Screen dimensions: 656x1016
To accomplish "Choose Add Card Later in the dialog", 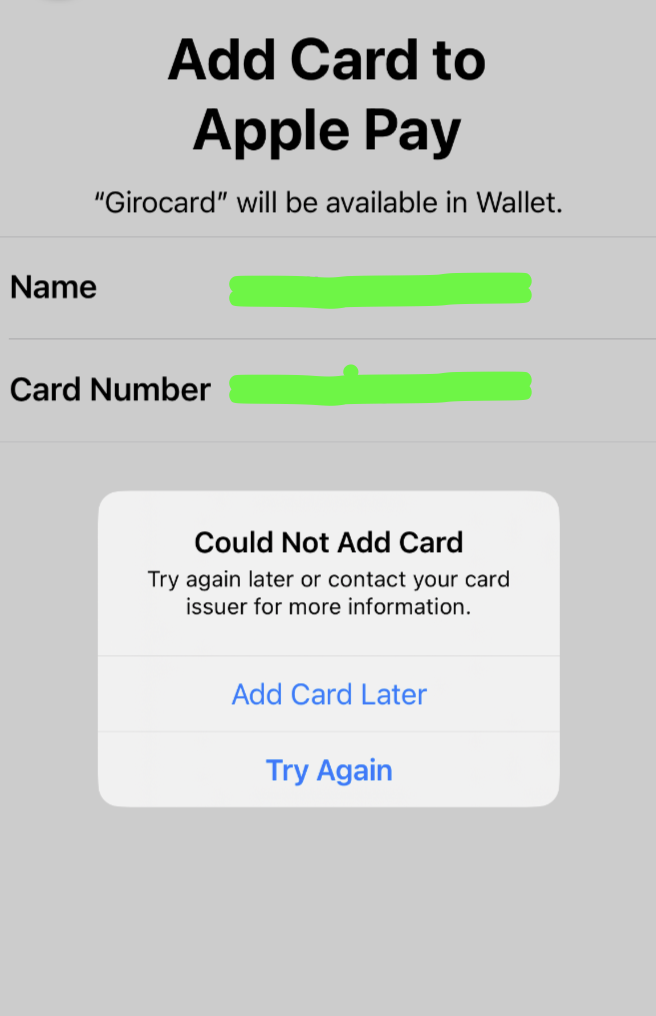I will click(329, 694).
